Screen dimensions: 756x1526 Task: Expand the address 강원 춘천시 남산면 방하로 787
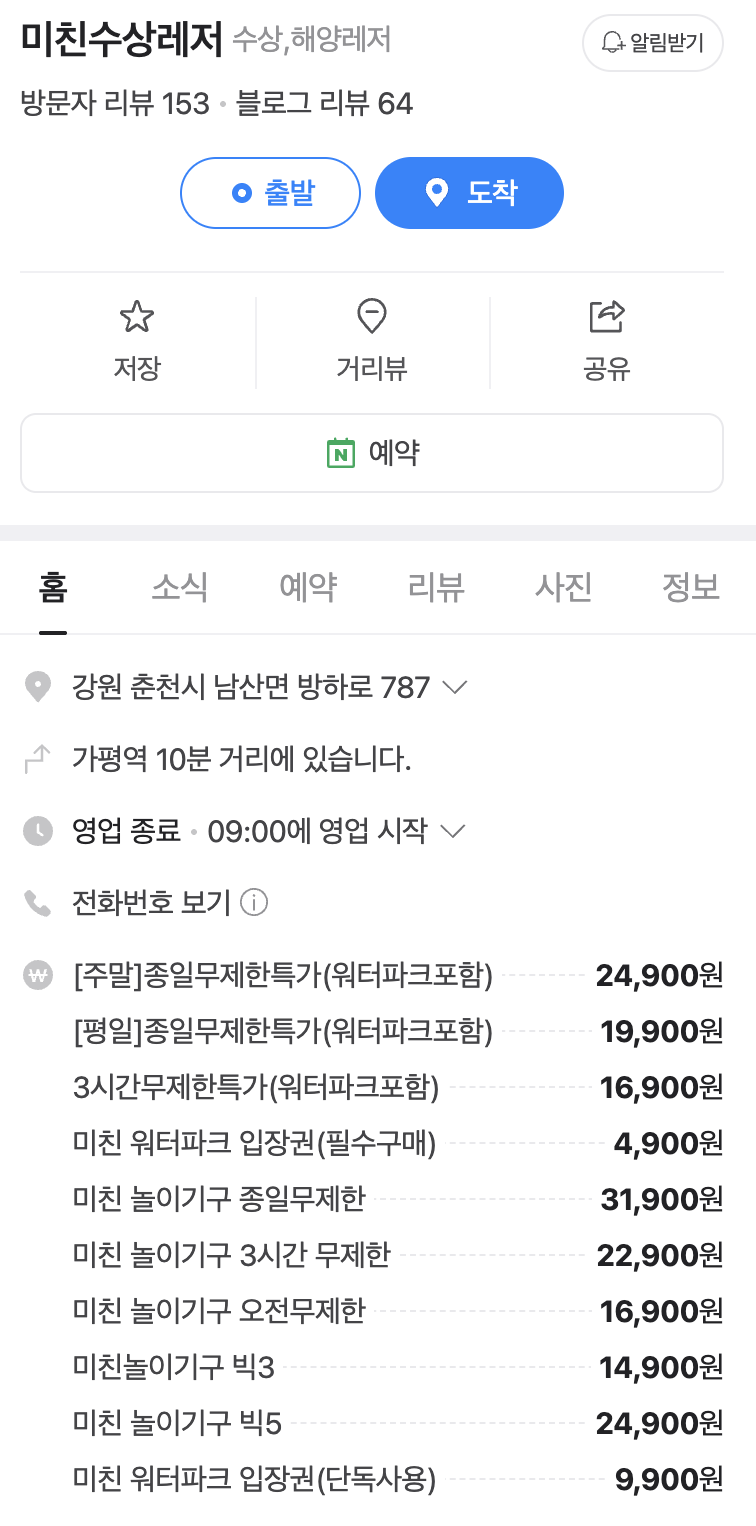(270, 688)
